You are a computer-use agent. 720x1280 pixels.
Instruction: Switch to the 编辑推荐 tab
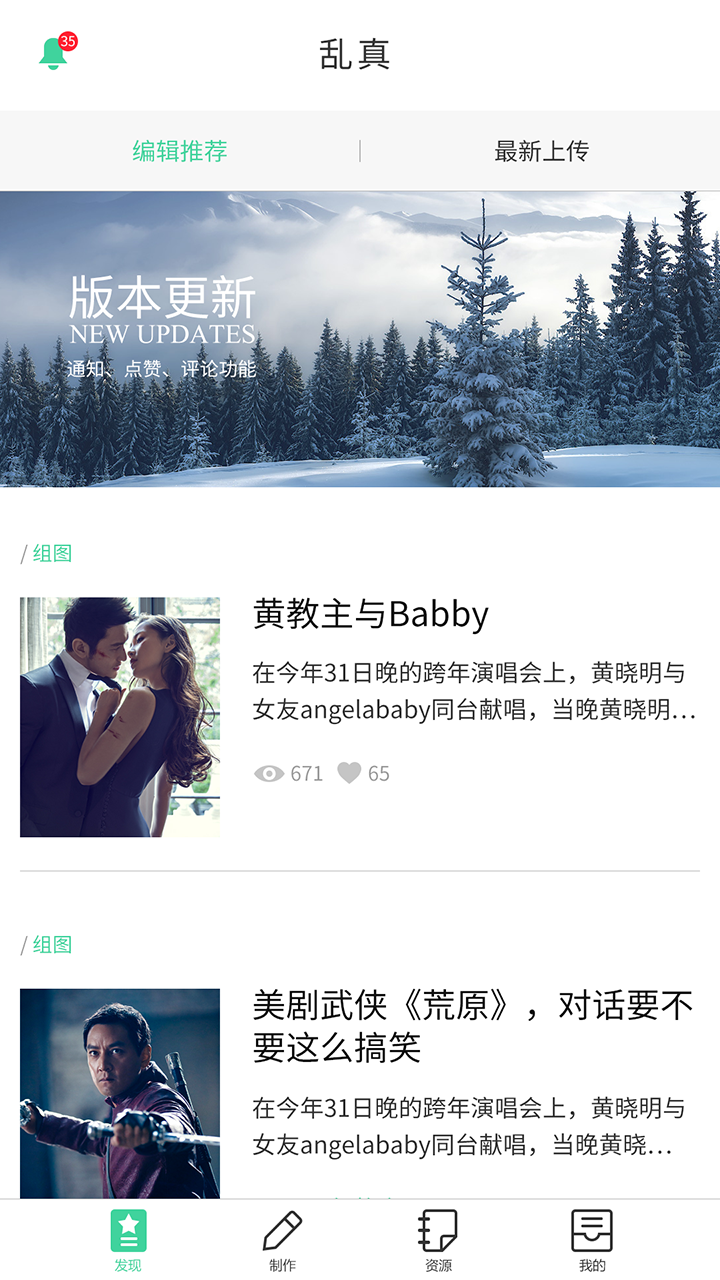tap(180, 151)
